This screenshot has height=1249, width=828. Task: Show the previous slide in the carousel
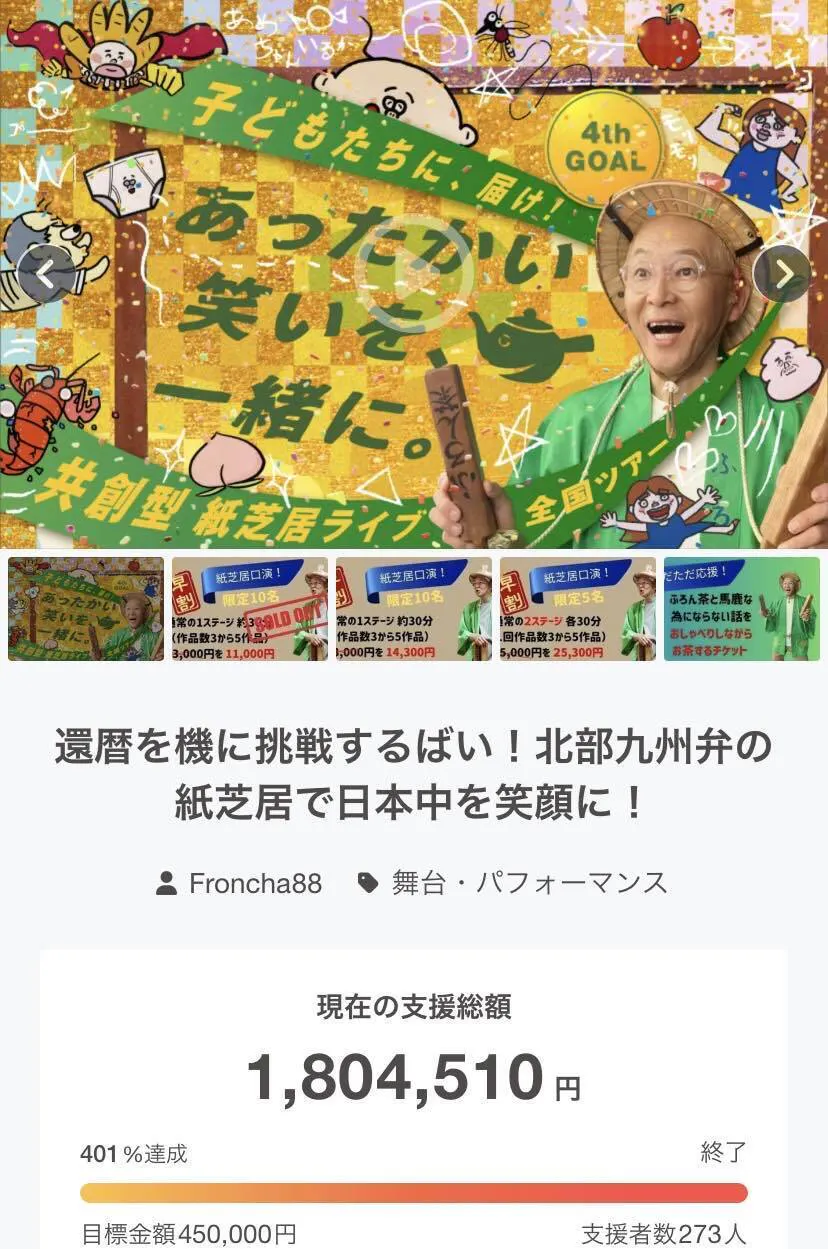[x=46, y=273]
